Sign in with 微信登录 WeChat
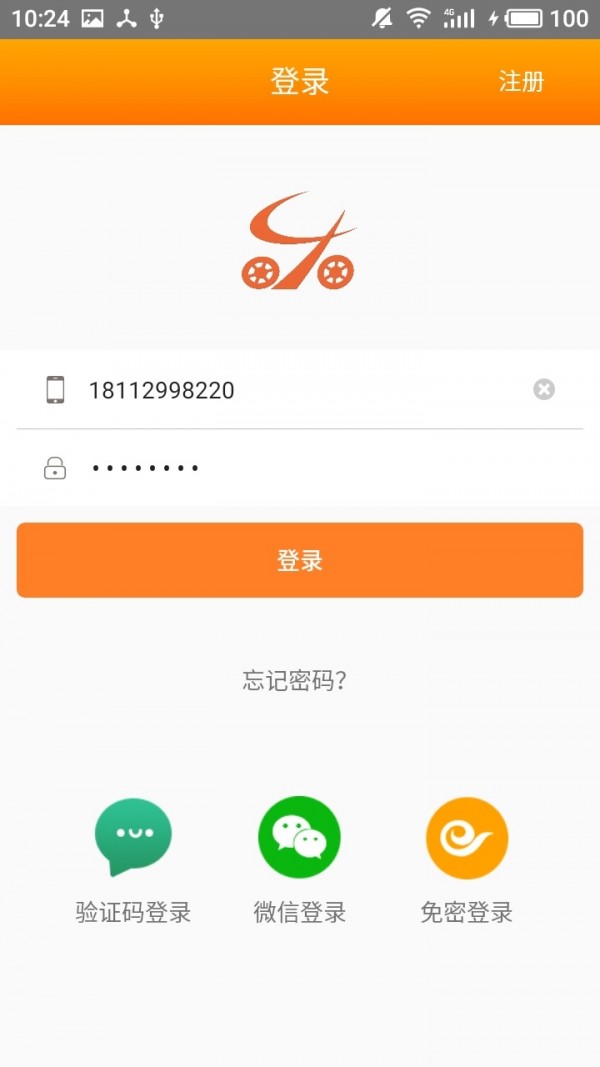The height and width of the screenshot is (1067, 600). coord(299,838)
